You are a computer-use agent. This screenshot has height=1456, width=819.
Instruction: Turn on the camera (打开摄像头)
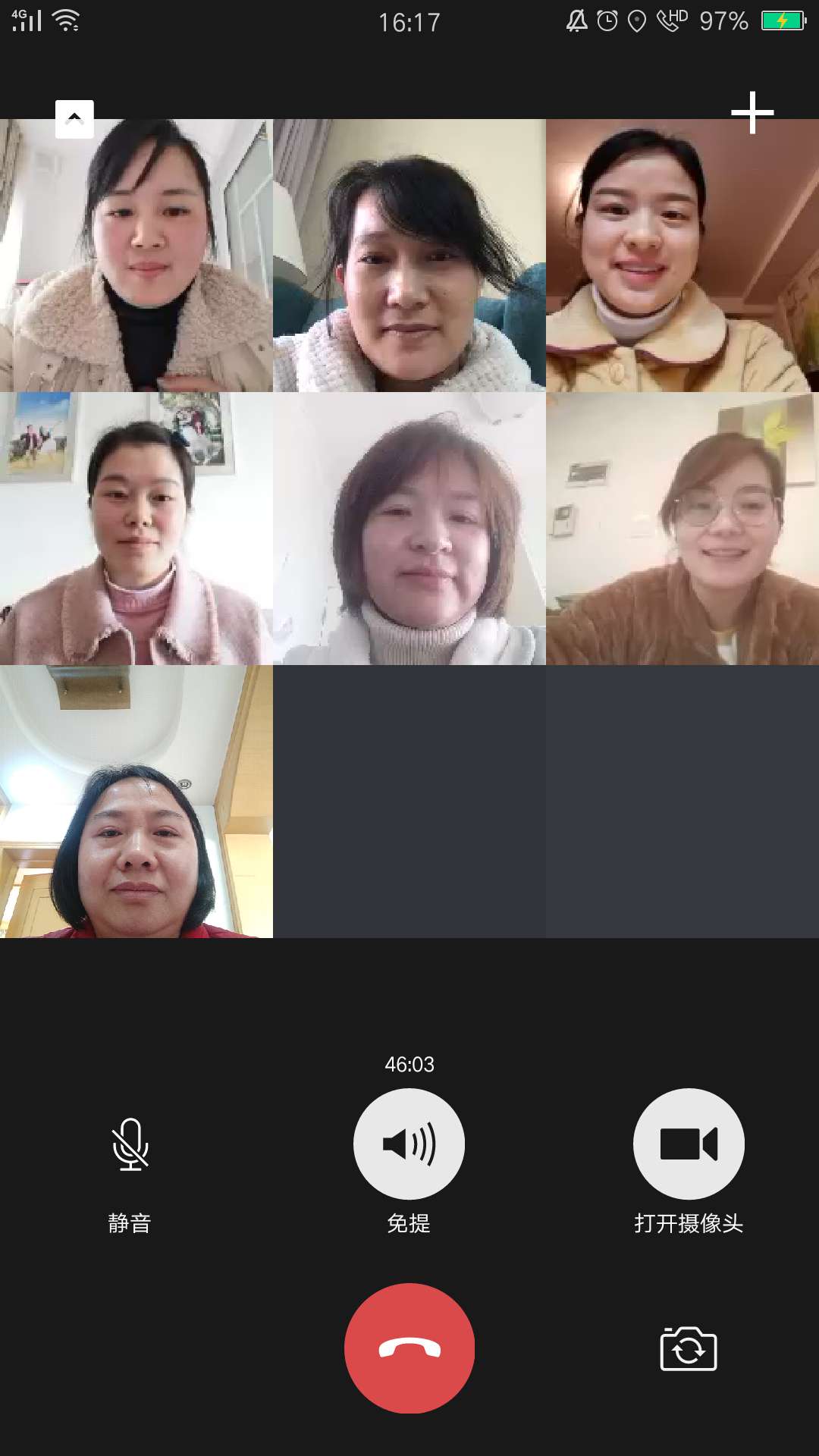tap(689, 1144)
